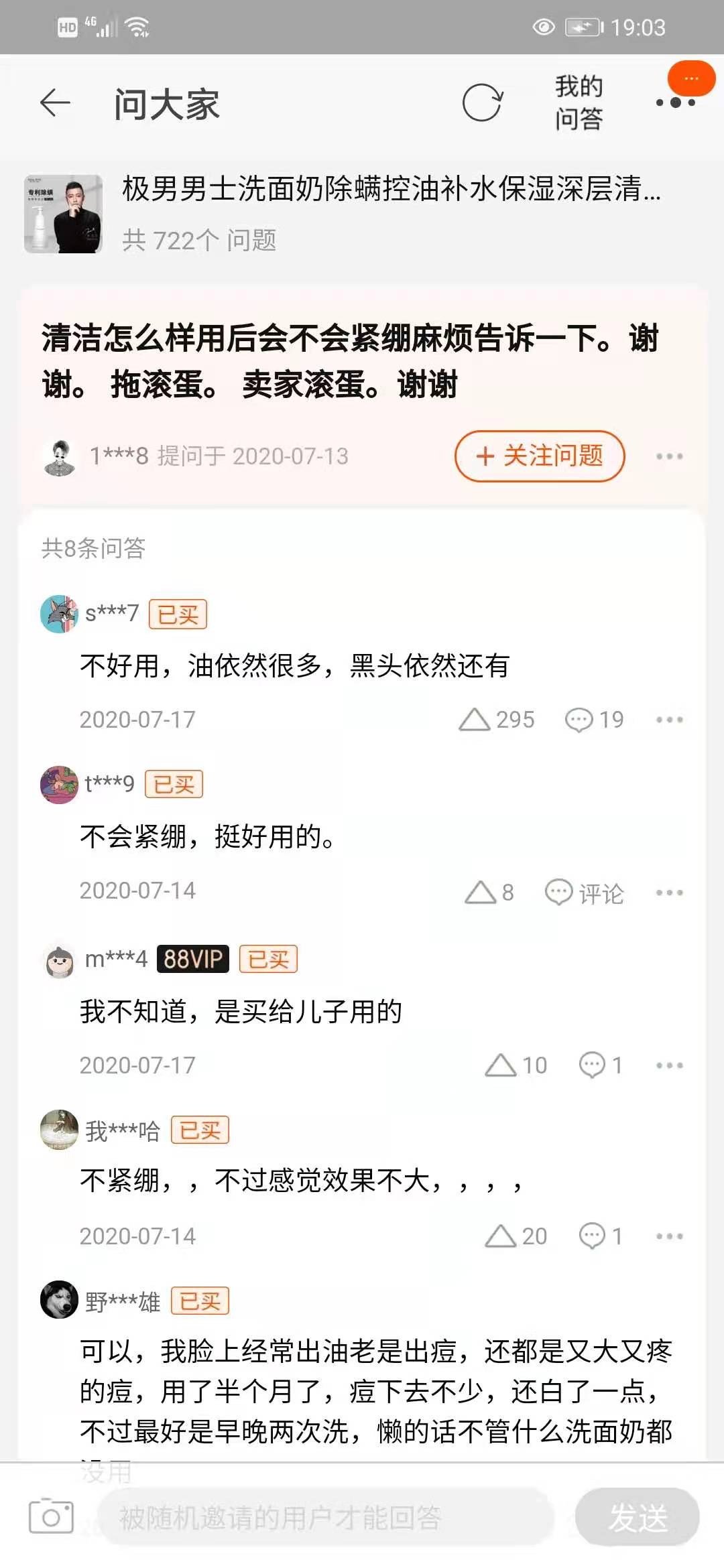Open comments on t***9's answer via bubble icon

pyautogui.click(x=558, y=891)
